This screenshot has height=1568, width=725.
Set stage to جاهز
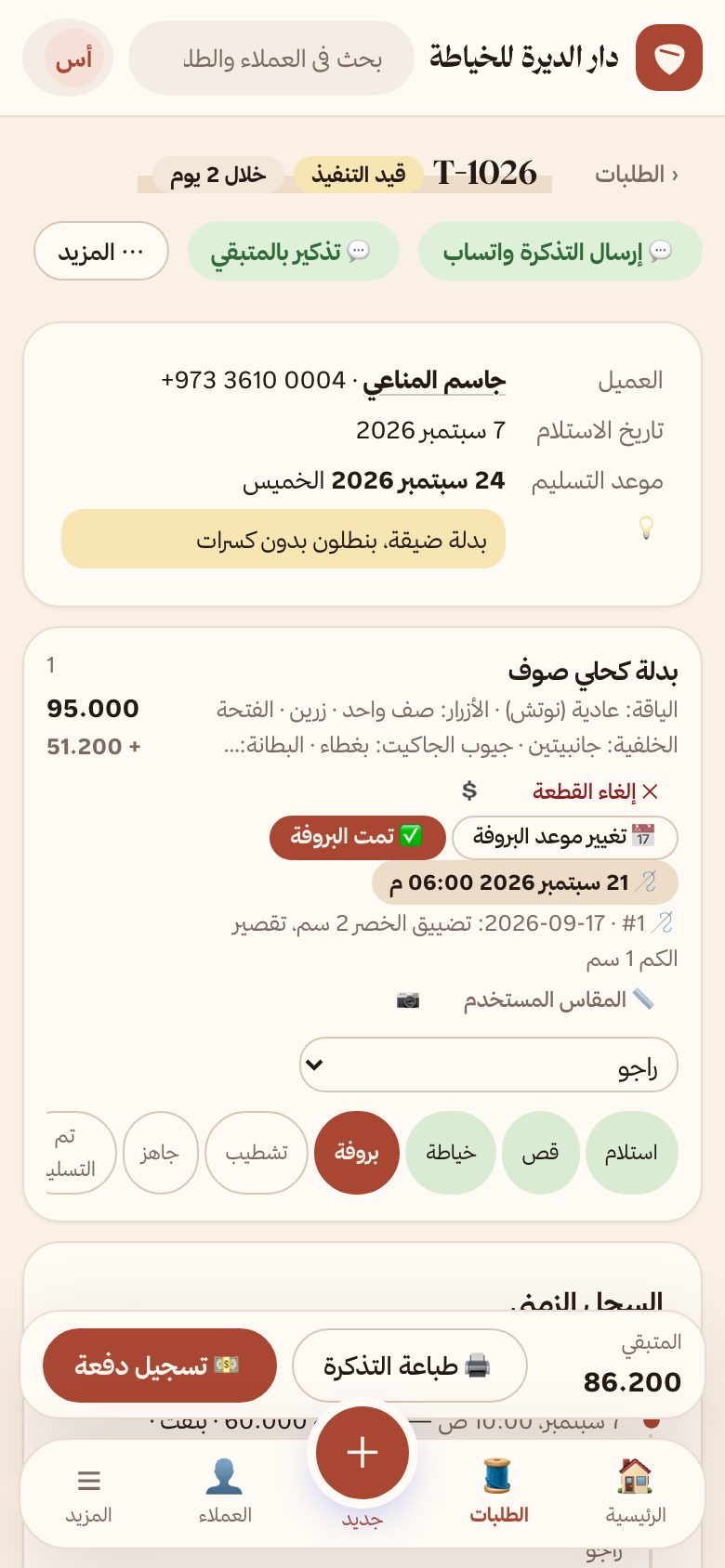point(160,1153)
